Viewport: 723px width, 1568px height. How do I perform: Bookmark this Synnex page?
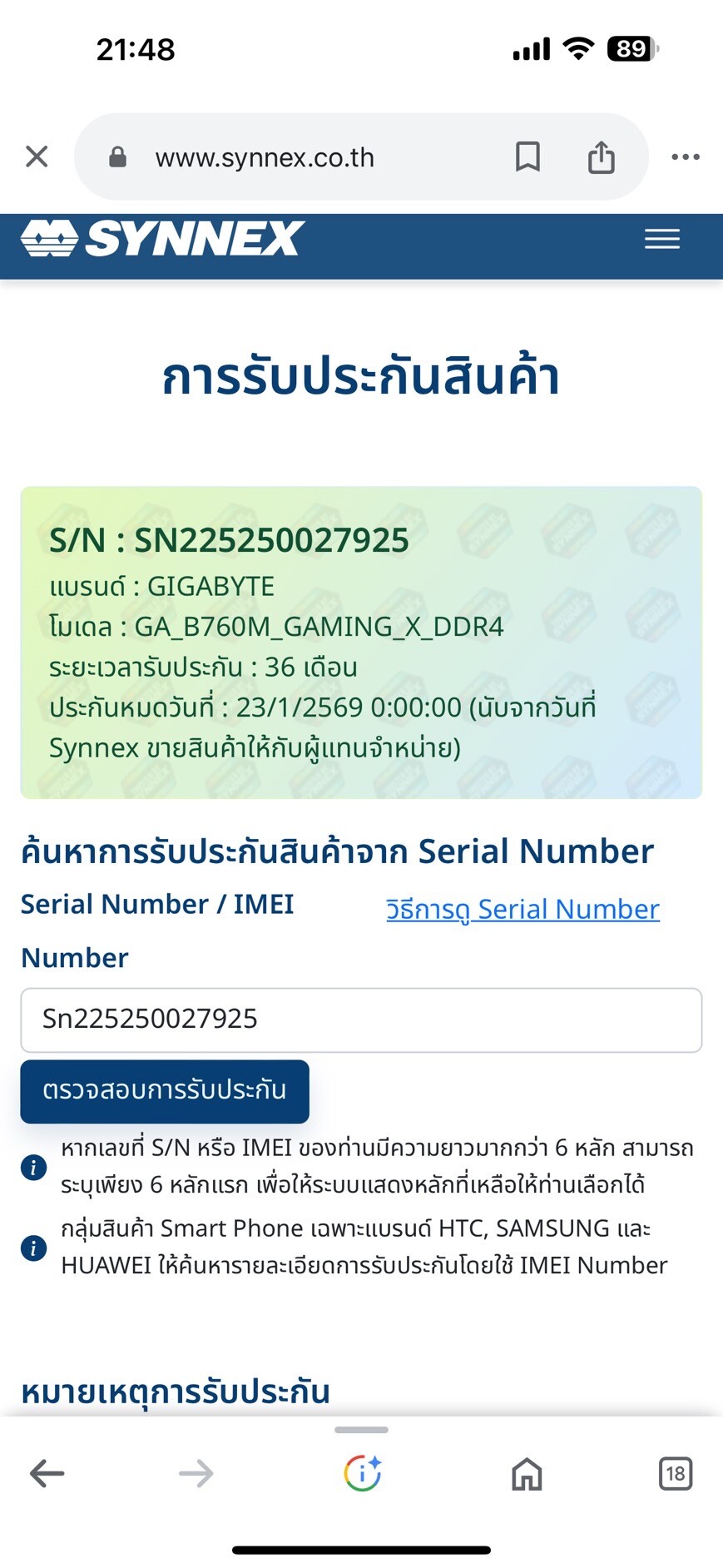tap(527, 156)
